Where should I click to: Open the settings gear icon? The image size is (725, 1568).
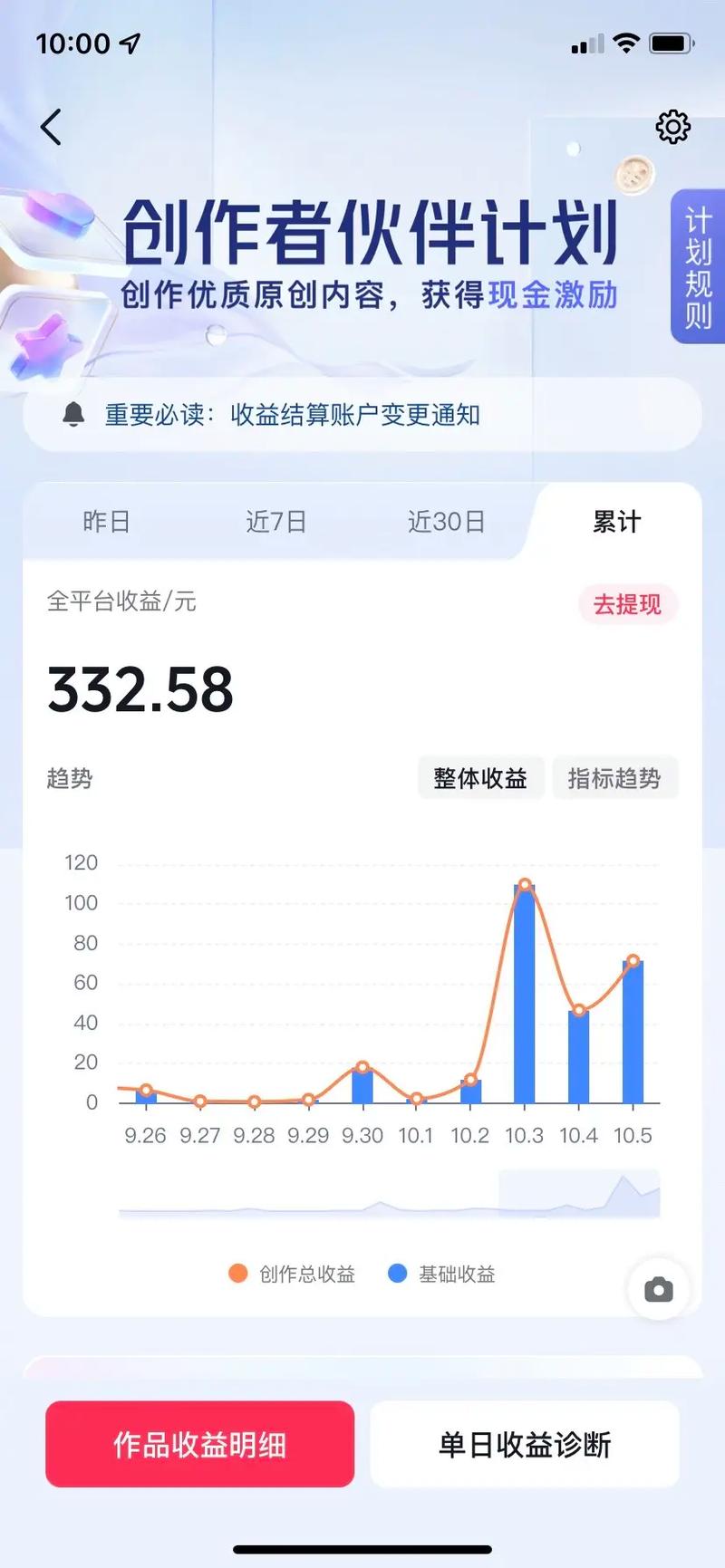(672, 127)
